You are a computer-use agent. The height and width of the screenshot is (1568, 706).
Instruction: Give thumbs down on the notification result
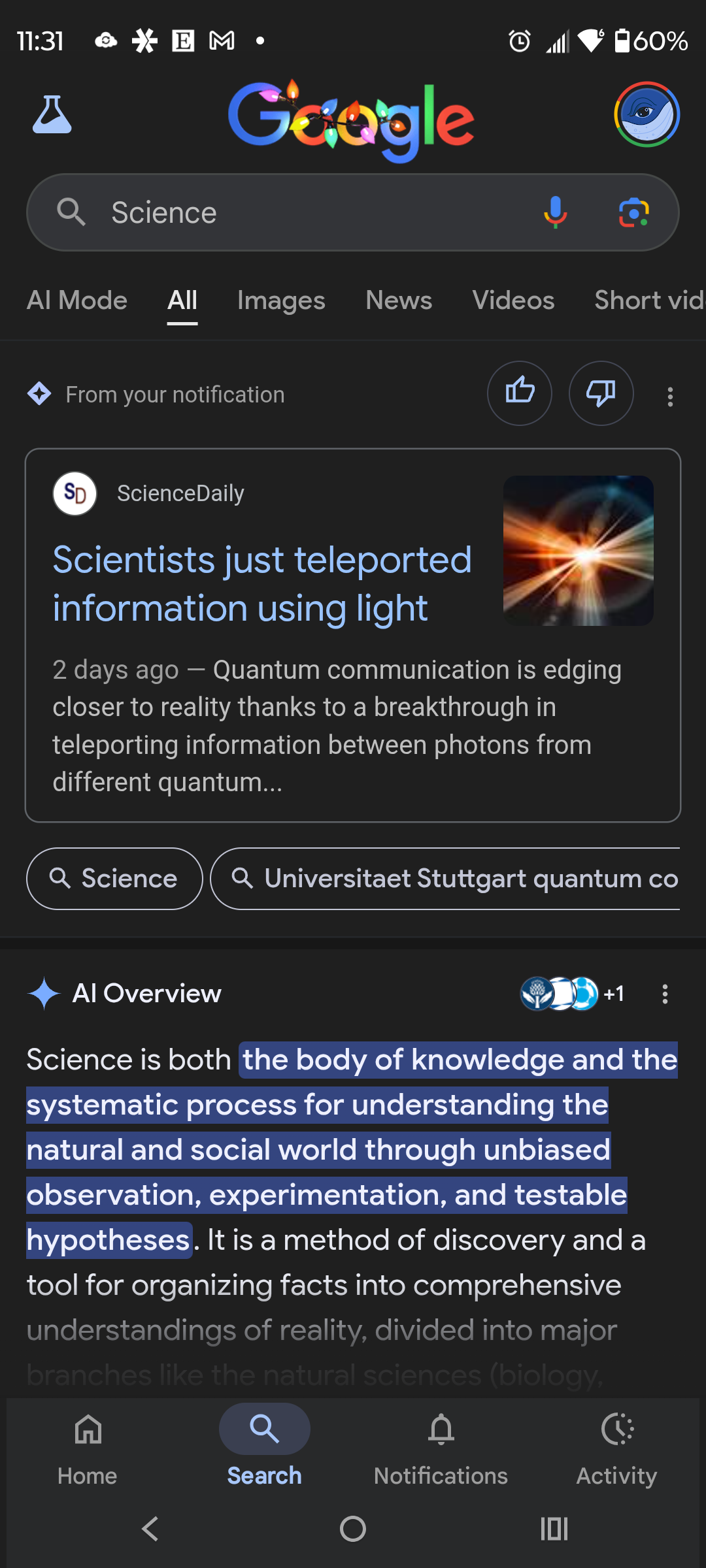point(600,393)
